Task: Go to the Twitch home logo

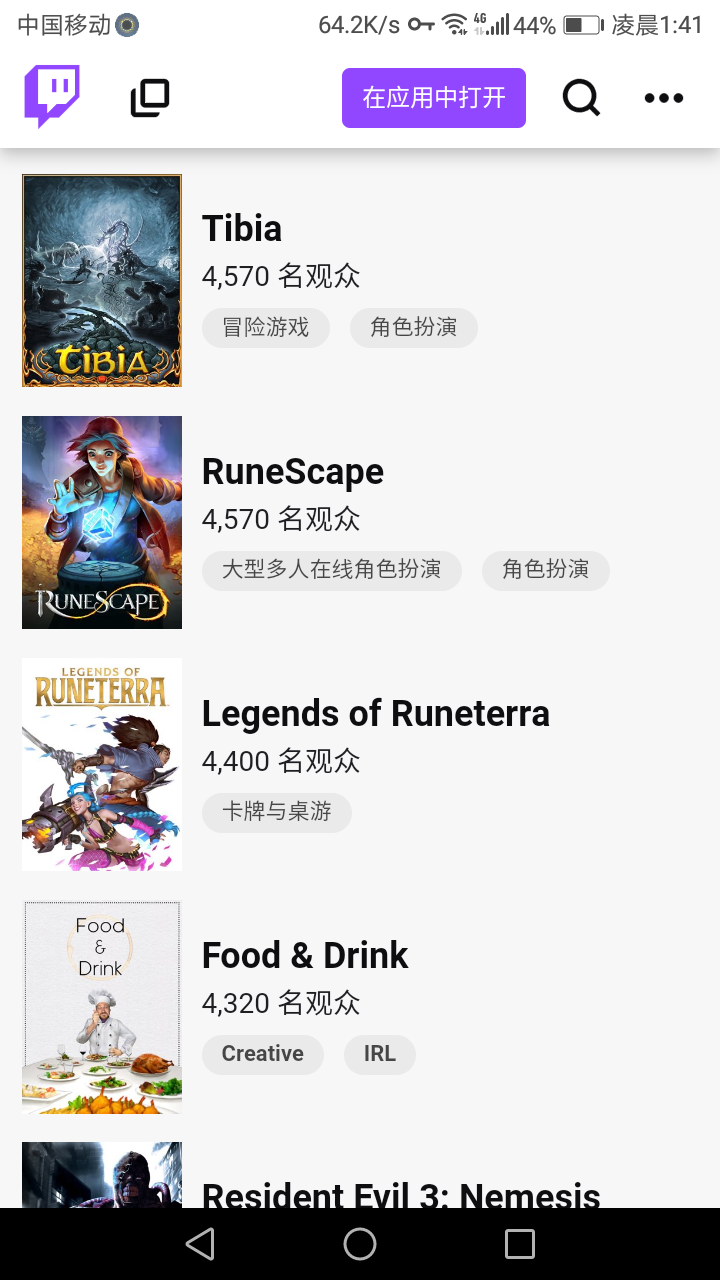Action: (52, 97)
